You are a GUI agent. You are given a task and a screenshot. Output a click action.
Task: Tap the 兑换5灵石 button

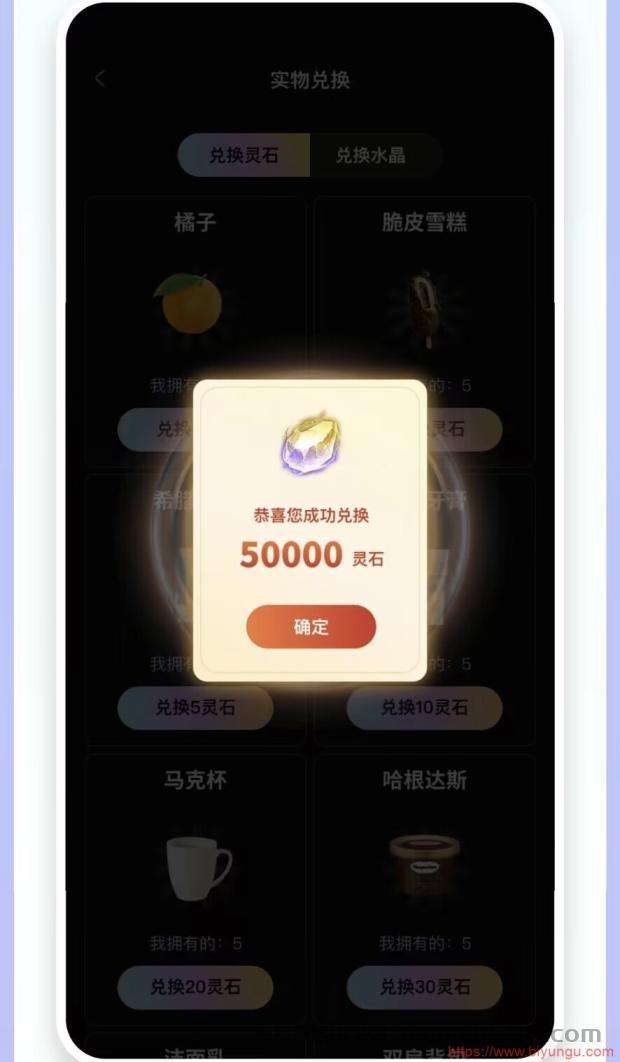click(x=195, y=708)
